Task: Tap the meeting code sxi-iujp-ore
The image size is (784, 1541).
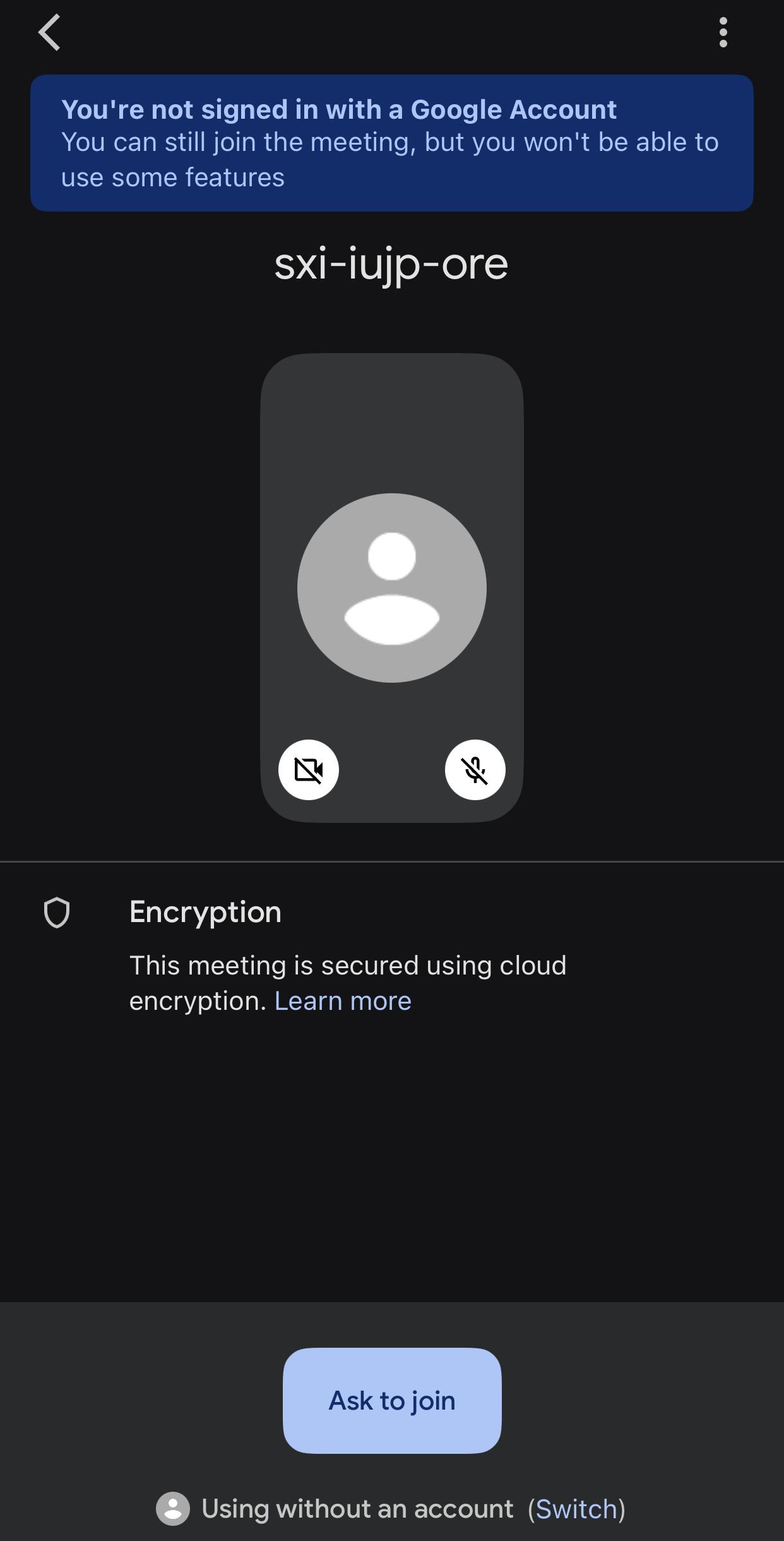Action: pyautogui.click(x=391, y=265)
